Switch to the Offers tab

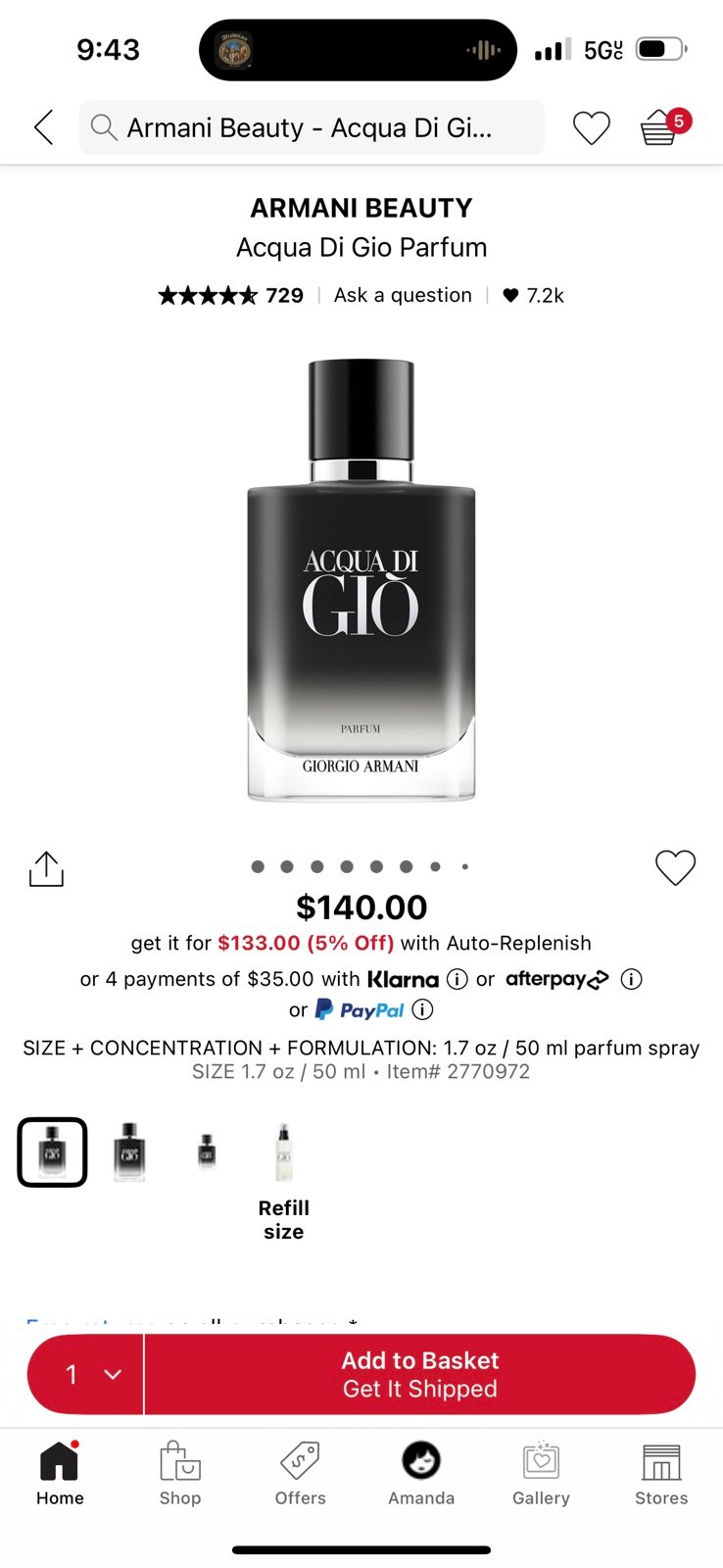point(300,1473)
